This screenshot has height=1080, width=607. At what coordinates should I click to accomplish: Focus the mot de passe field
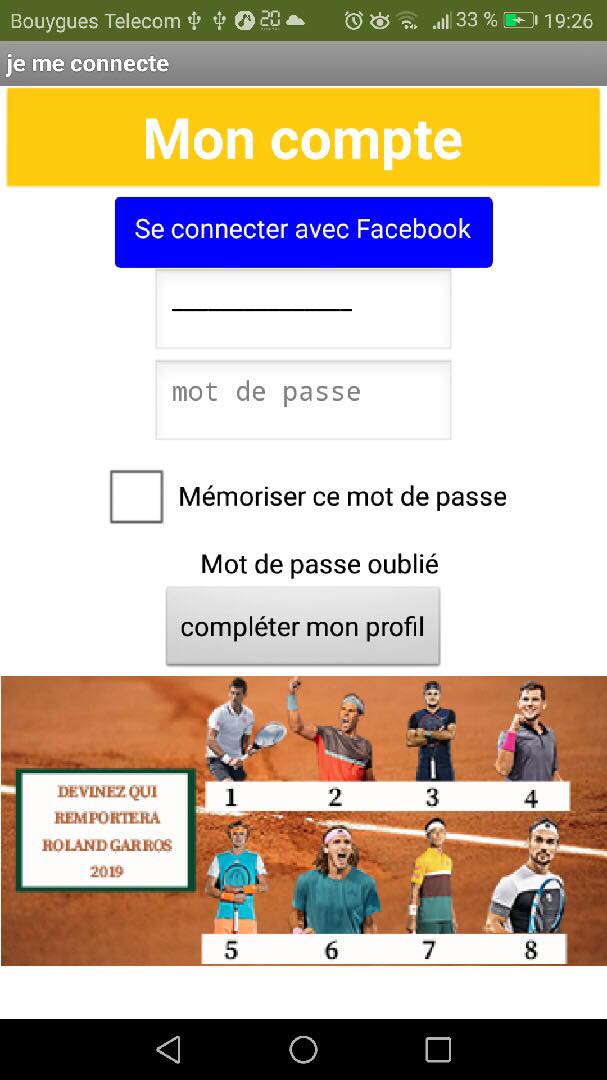303,399
